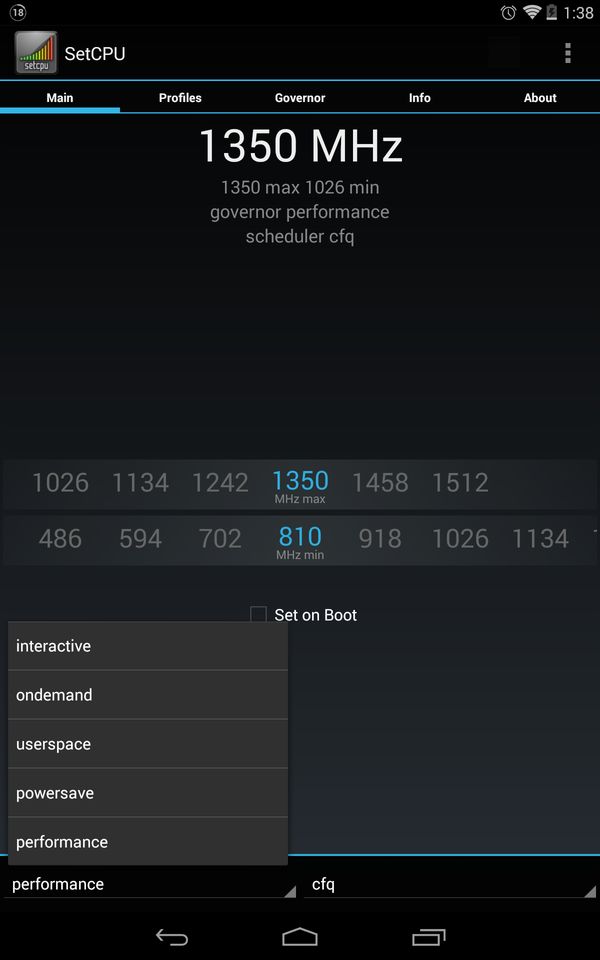The image size is (600, 960).
Task: Set min frequency to 918 MHz
Action: [380, 539]
